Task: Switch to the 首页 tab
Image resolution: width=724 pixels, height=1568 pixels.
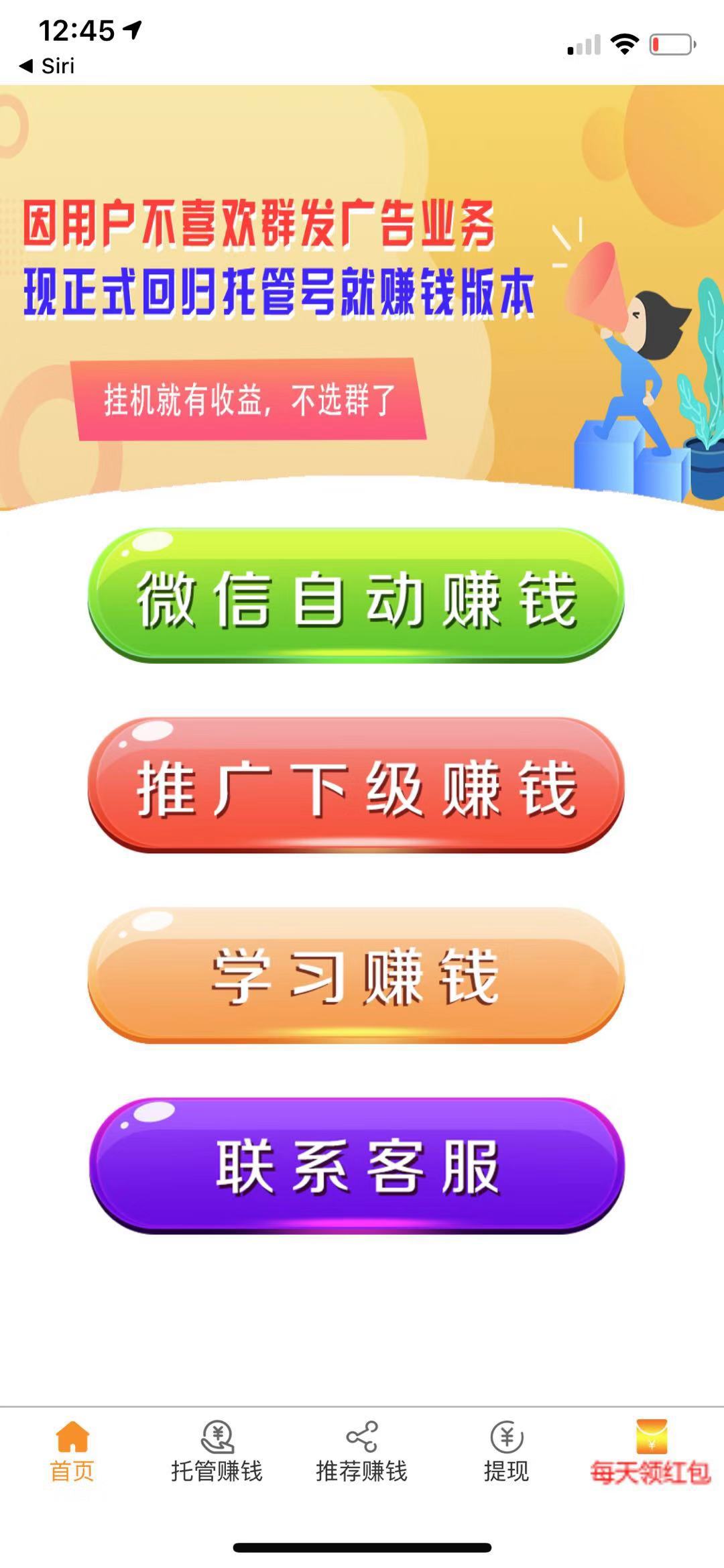Action: click(72, 1452)
